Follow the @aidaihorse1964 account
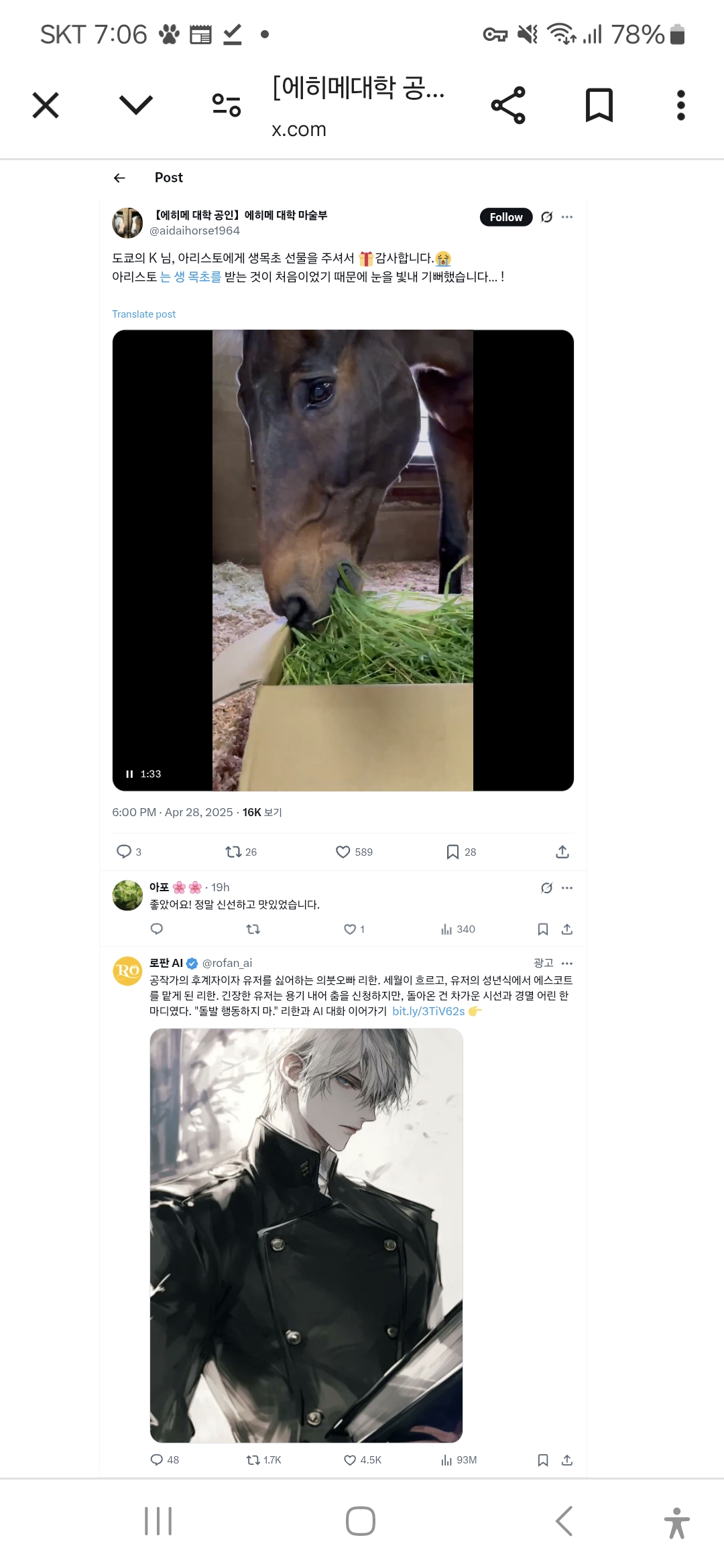724x1568 pixels. tap(505, 217)
